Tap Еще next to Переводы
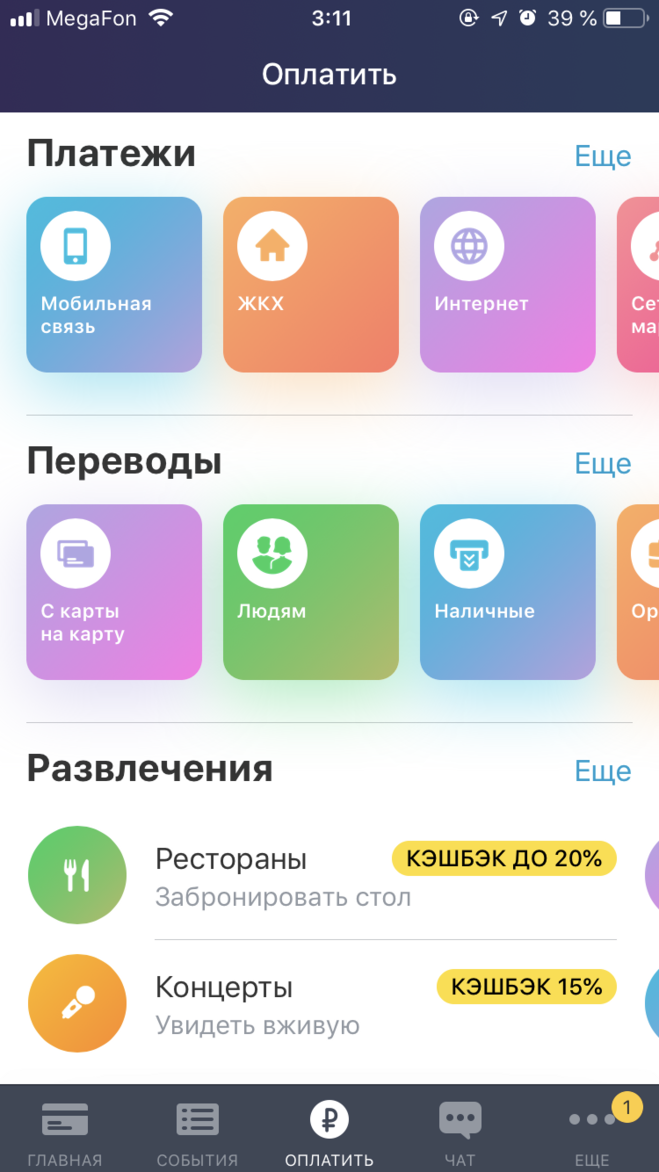The height and width of the screenshot is (1172, 659). 602,464
